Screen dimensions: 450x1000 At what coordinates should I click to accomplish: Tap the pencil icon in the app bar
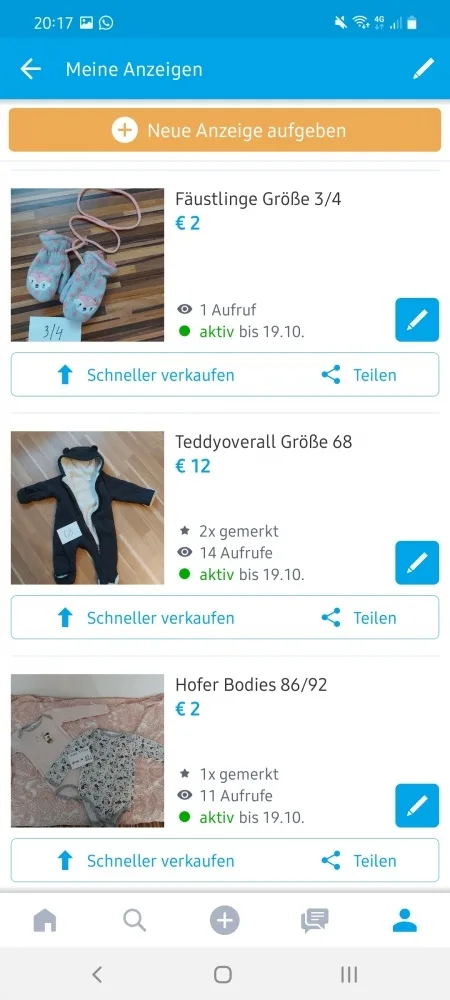pyautogui.click(x=423, y=68)
